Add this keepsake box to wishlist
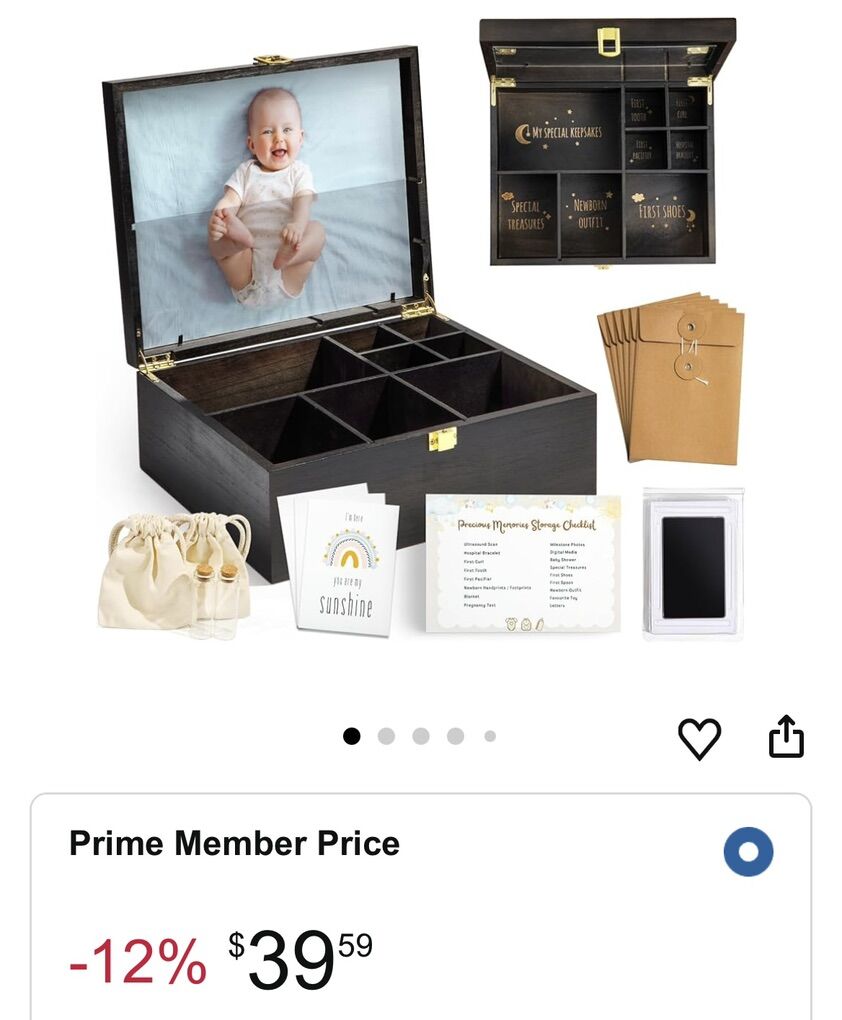The width and height of the screenshot is (842, 1020). tap(699, 738)
